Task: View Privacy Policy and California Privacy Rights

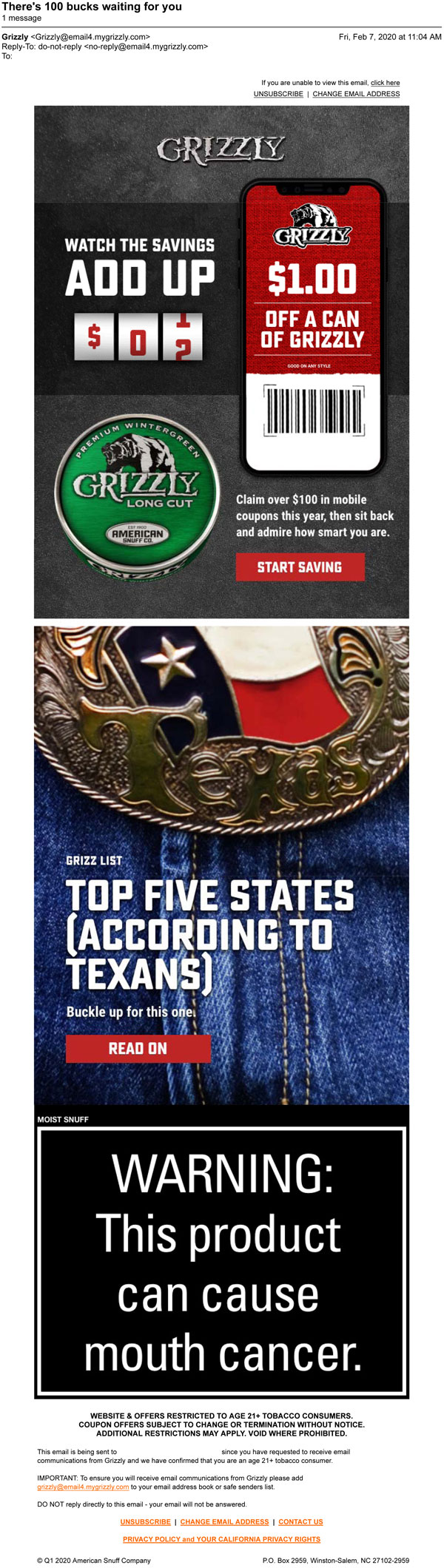Action: (x=221, y=1539)
